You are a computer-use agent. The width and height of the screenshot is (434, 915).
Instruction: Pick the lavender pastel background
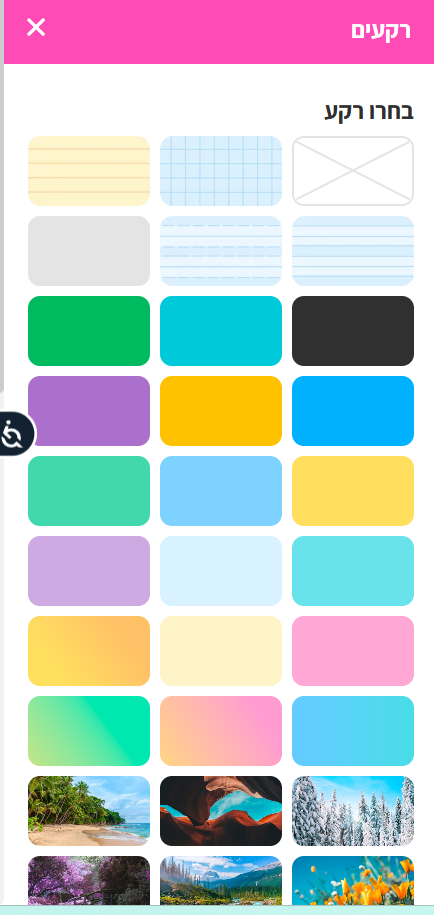click(89, 571)
